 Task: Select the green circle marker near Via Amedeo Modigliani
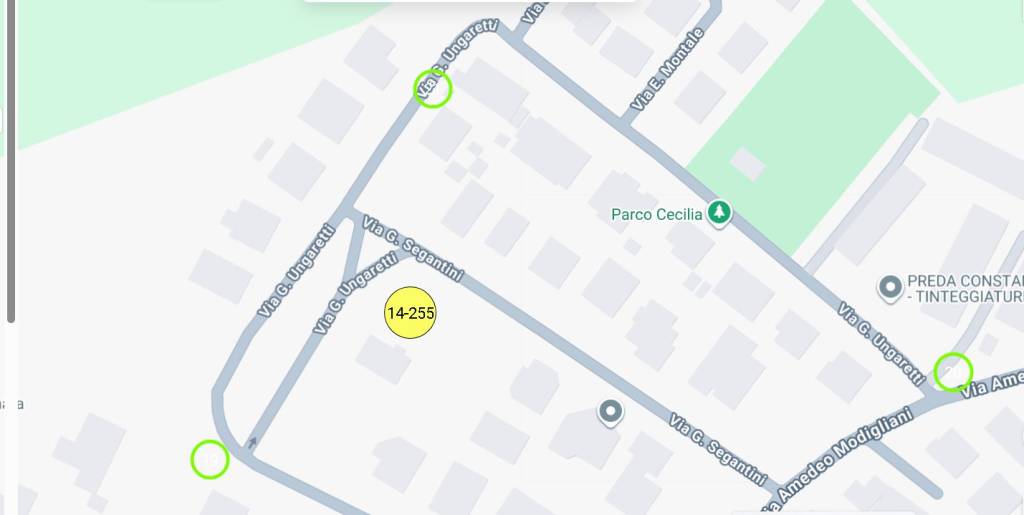[953, 372]
